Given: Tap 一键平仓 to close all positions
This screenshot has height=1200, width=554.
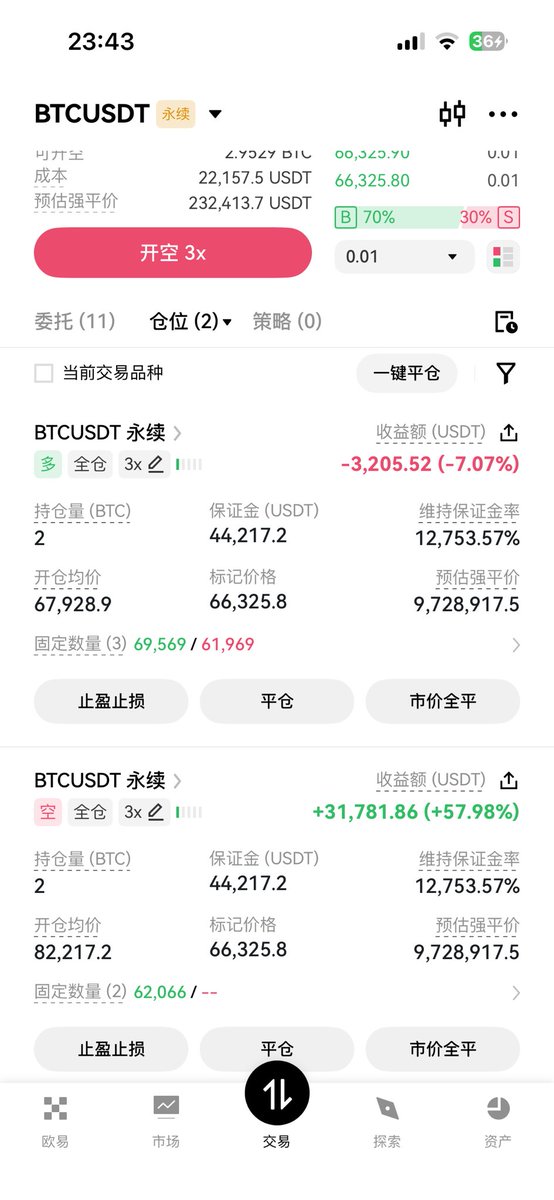Looking at the screenshot, I should tap(406, 373).
